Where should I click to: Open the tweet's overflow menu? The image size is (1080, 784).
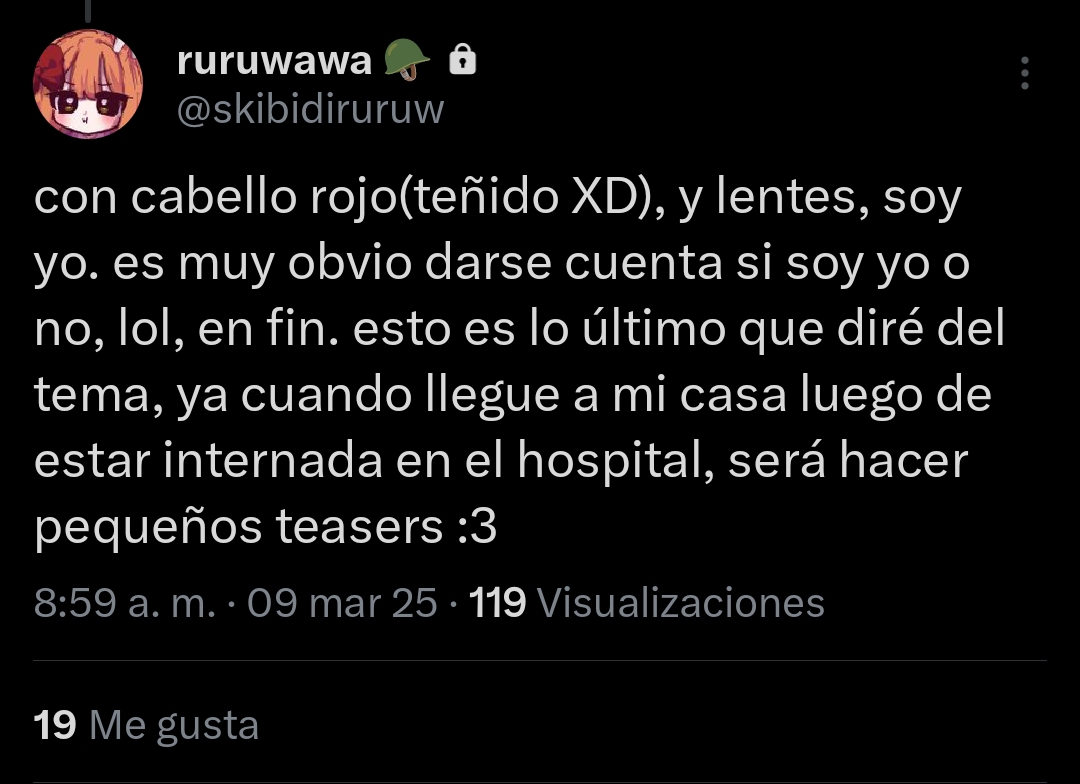[1024, 74]
